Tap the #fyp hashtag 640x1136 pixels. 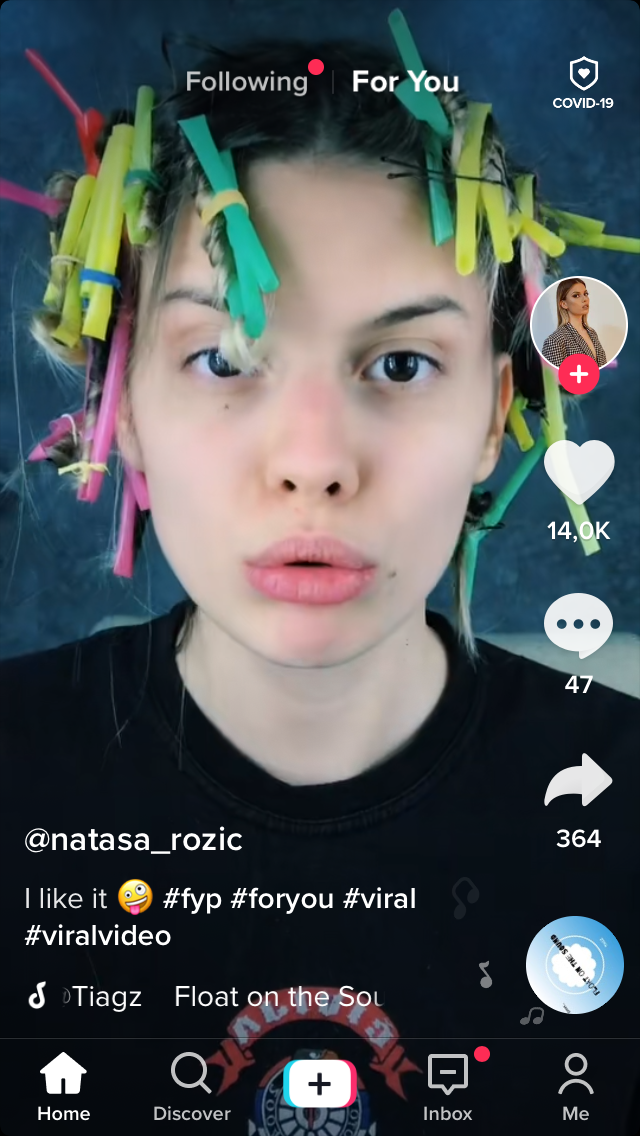(x=192, y=898)
